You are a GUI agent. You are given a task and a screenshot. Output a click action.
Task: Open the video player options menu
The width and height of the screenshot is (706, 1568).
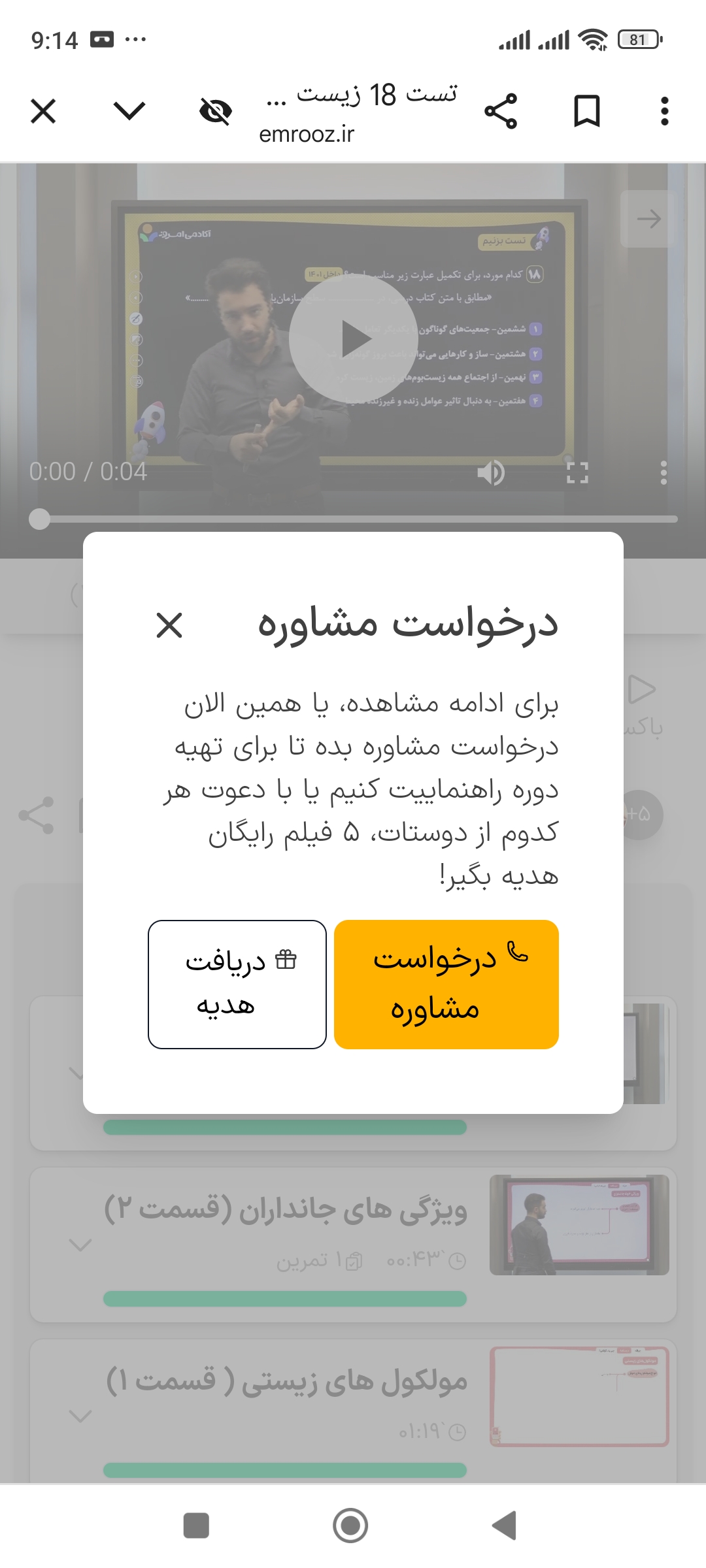click(664, 472)
